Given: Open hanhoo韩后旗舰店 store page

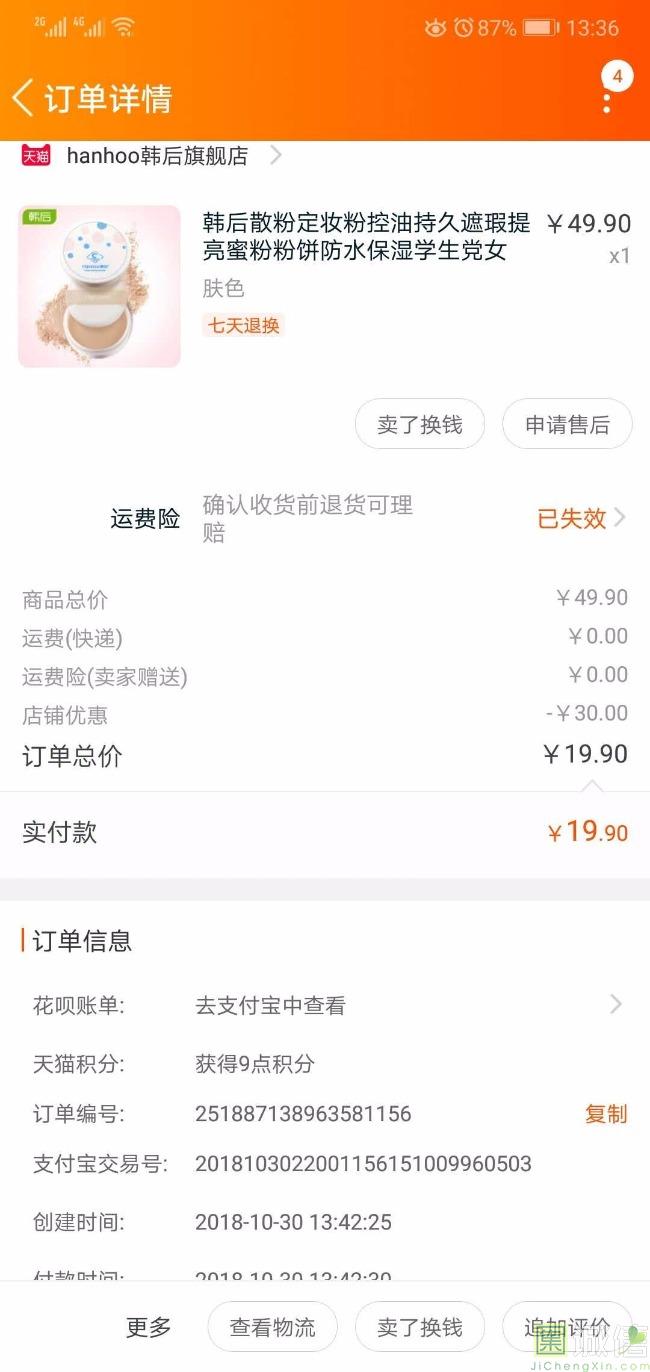Looking at the screenshot, I should tap(152, 156).
